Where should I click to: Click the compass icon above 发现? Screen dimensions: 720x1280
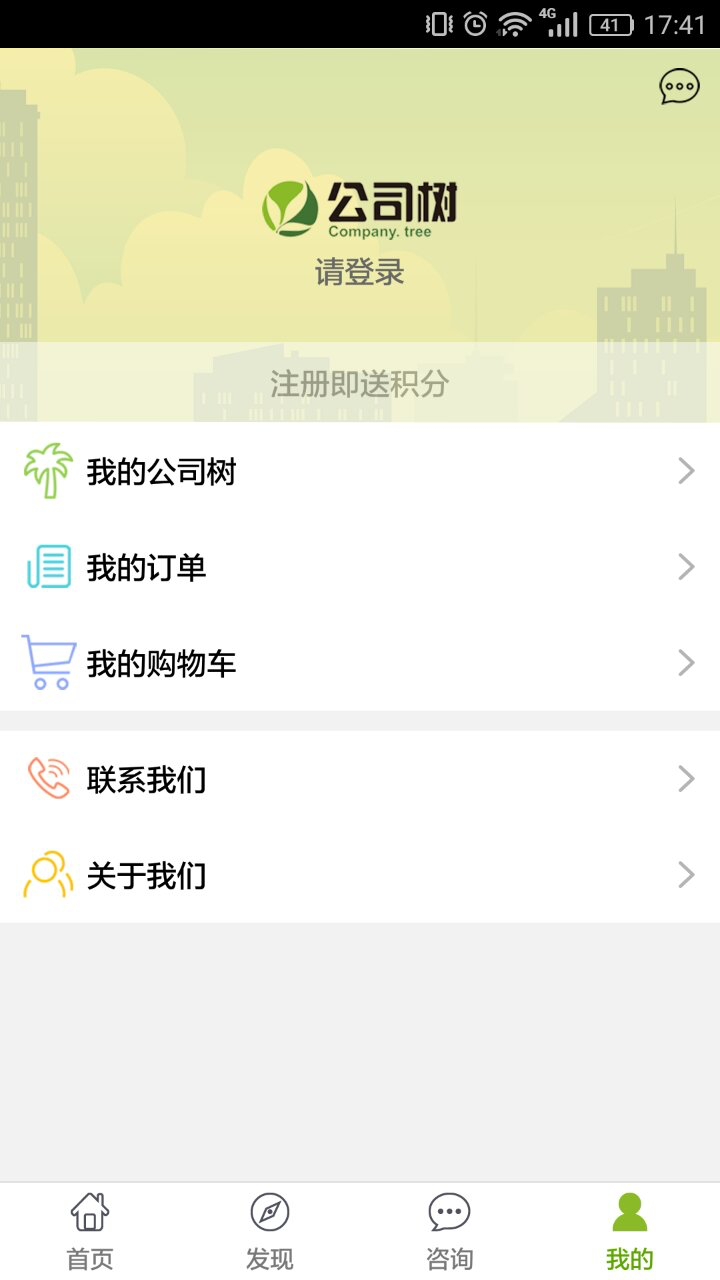point(270,1213)
